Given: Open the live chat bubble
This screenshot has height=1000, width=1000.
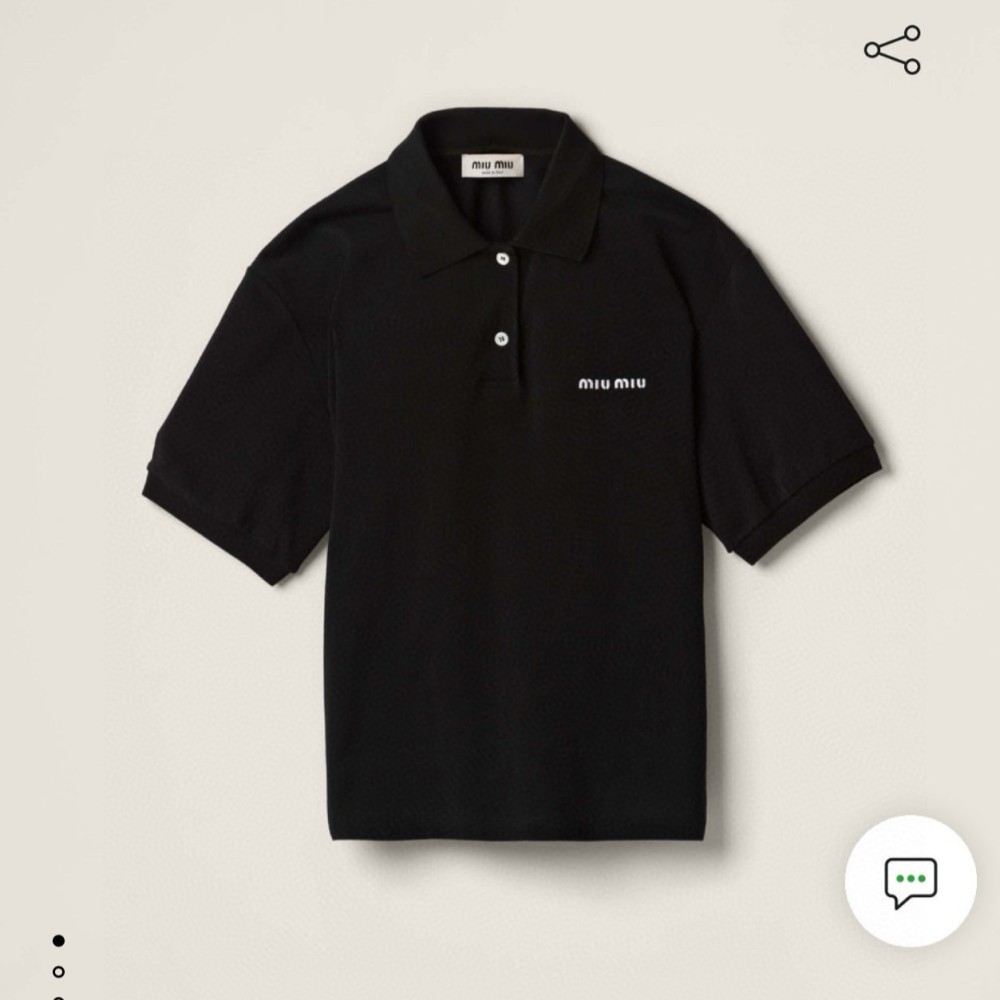Looking at the screenshot, I should point(910,881).
